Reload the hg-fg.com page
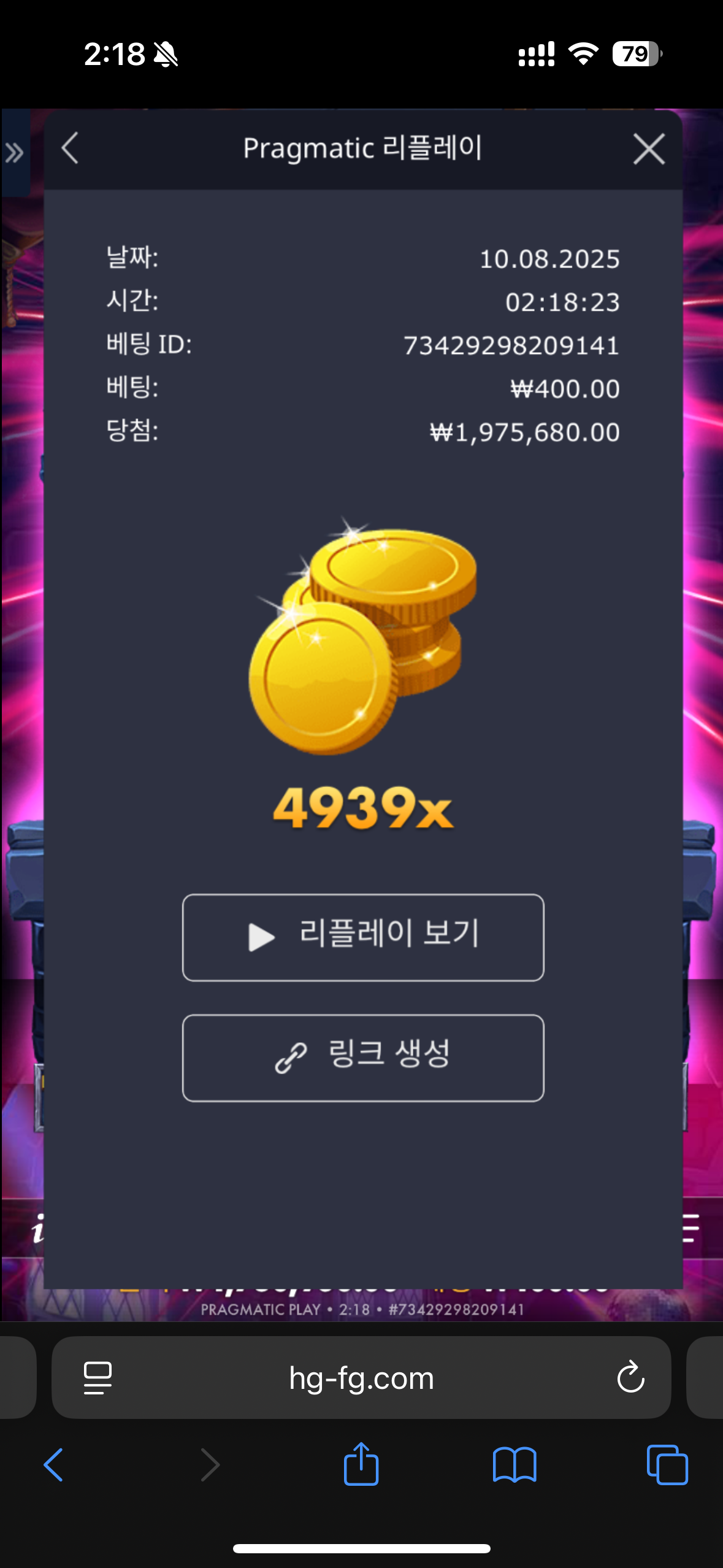 (x=630, y=1377)
